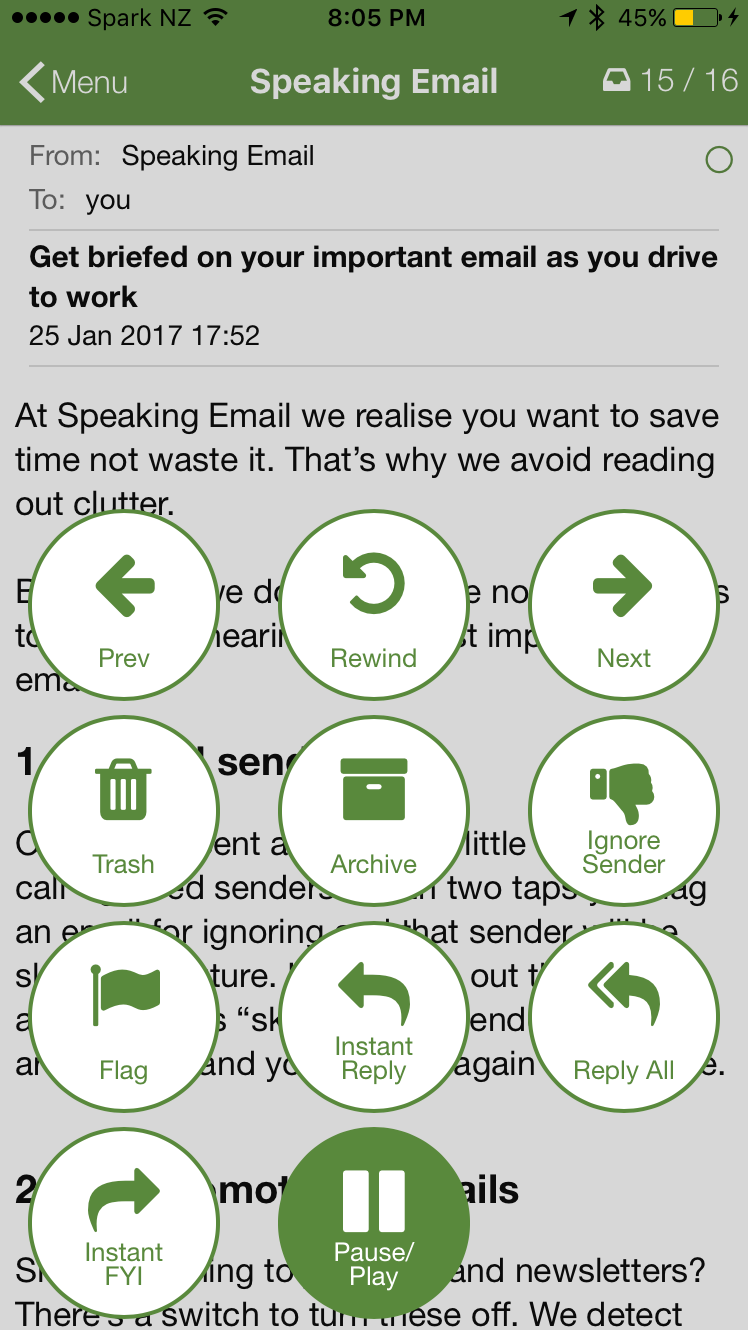
Task: Send an Instant Reply
Action: [374, 1018]
